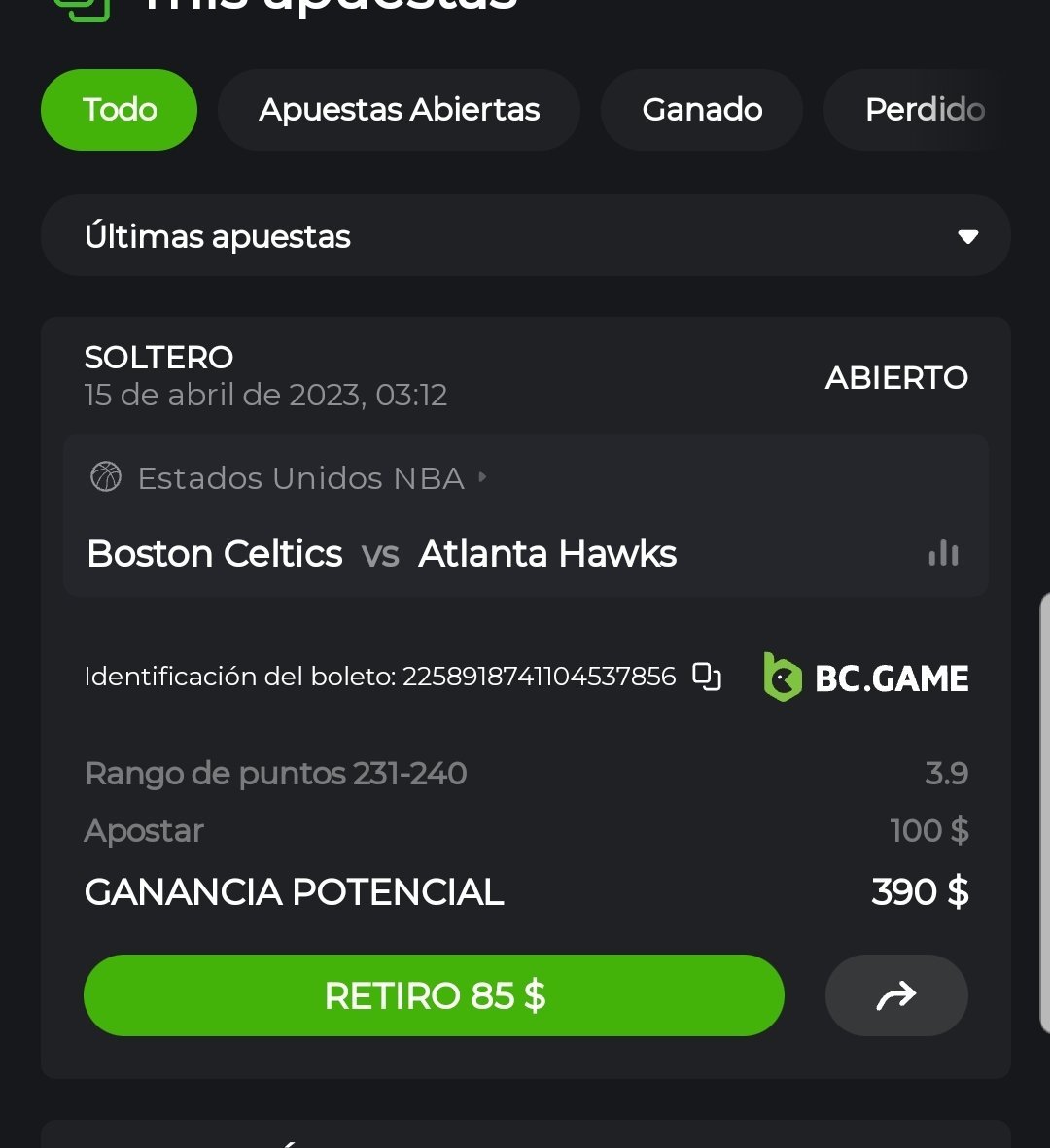This screenshot has width=1050, height=1148.
Task: Open Estados Unidos NBA league link
Action: 301,478
